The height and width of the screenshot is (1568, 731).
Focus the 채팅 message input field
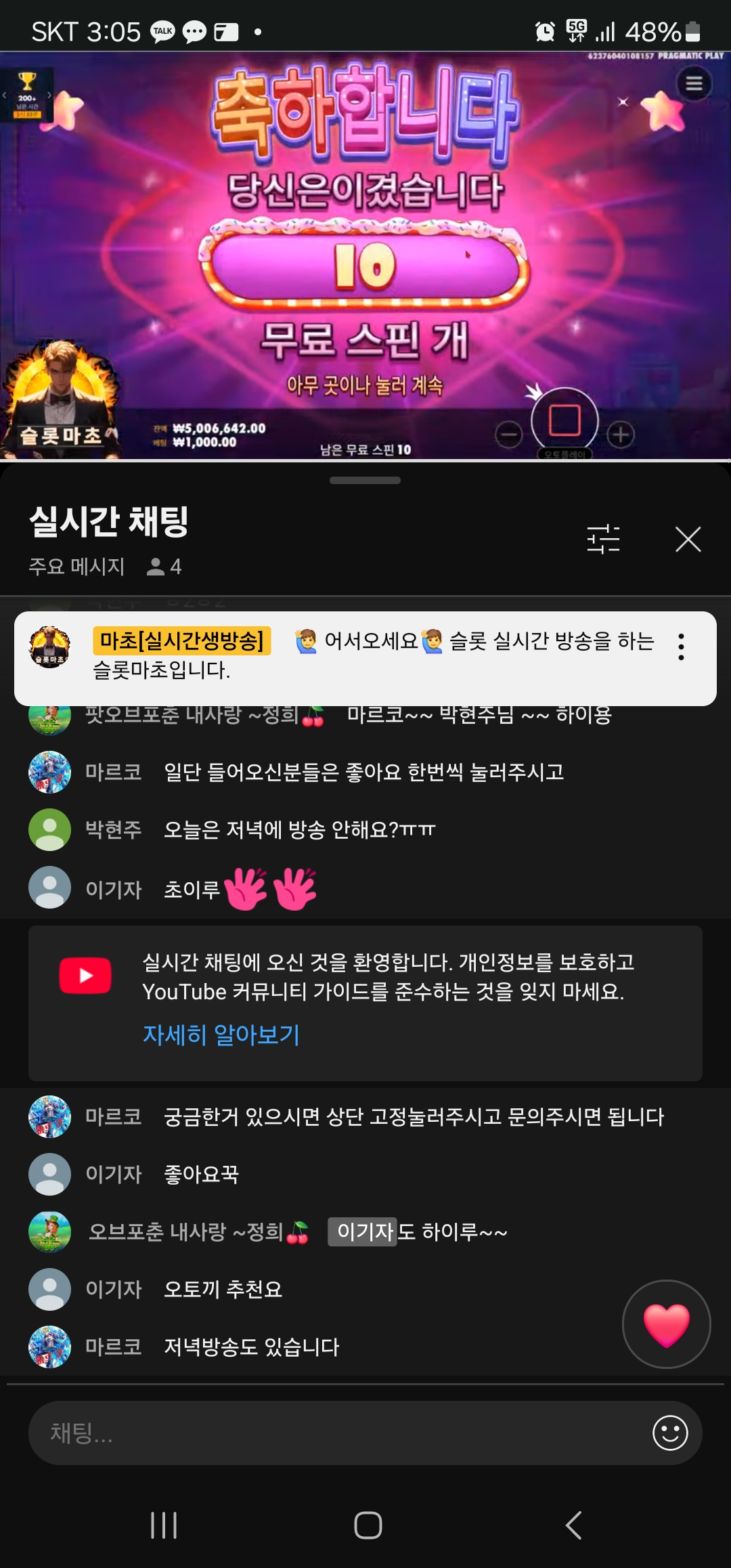click(338, 1433)
